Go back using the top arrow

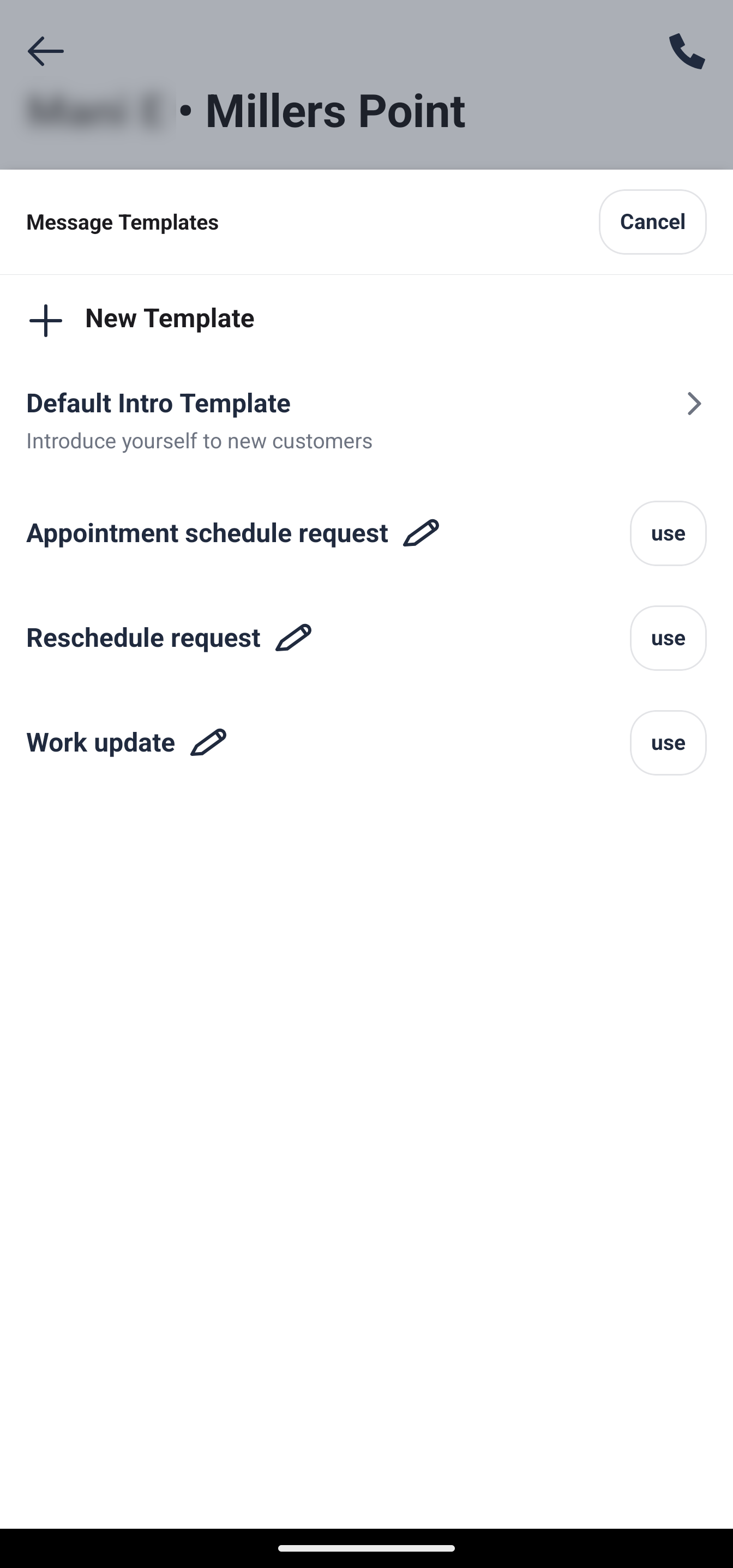tap(45, 51)
